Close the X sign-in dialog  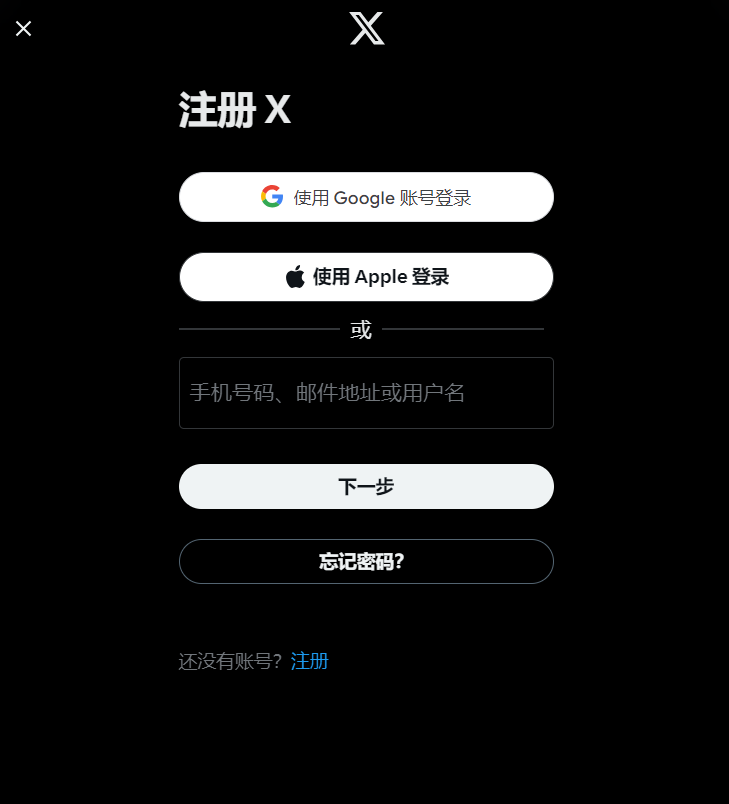23,29
